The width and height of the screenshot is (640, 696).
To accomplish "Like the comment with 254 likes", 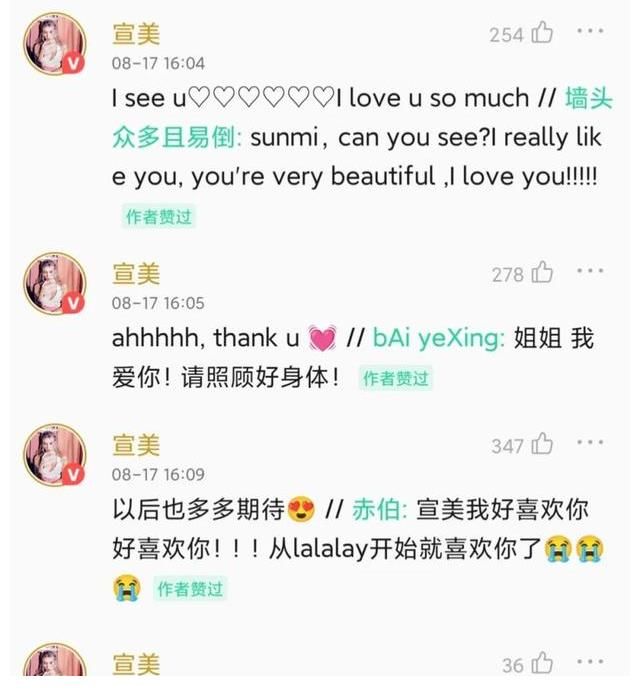I will coord(542,33).
